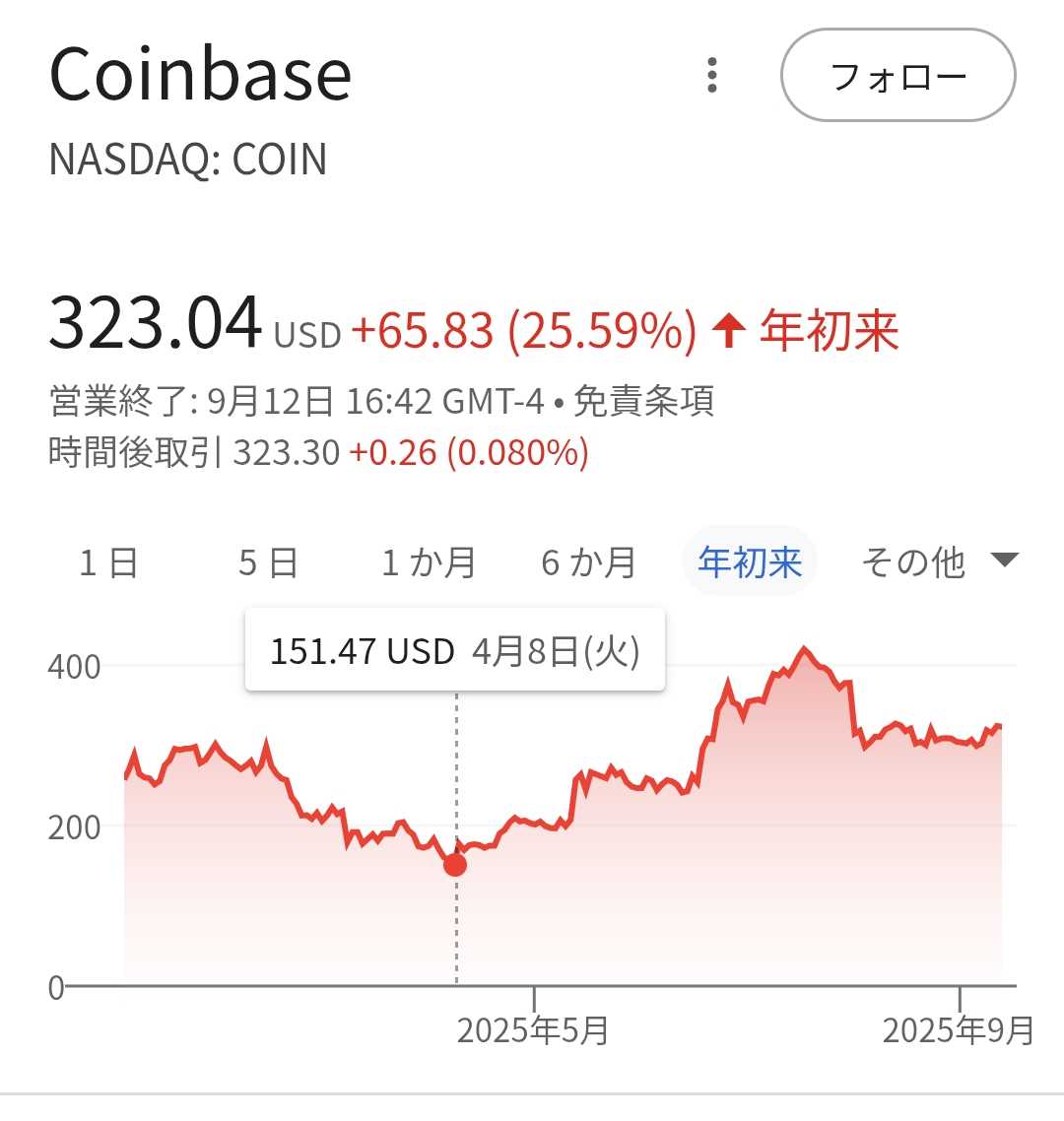Show the 1か月 chart range
The height and width of the screenshot is (1121, 1064).
click(429, 561)
